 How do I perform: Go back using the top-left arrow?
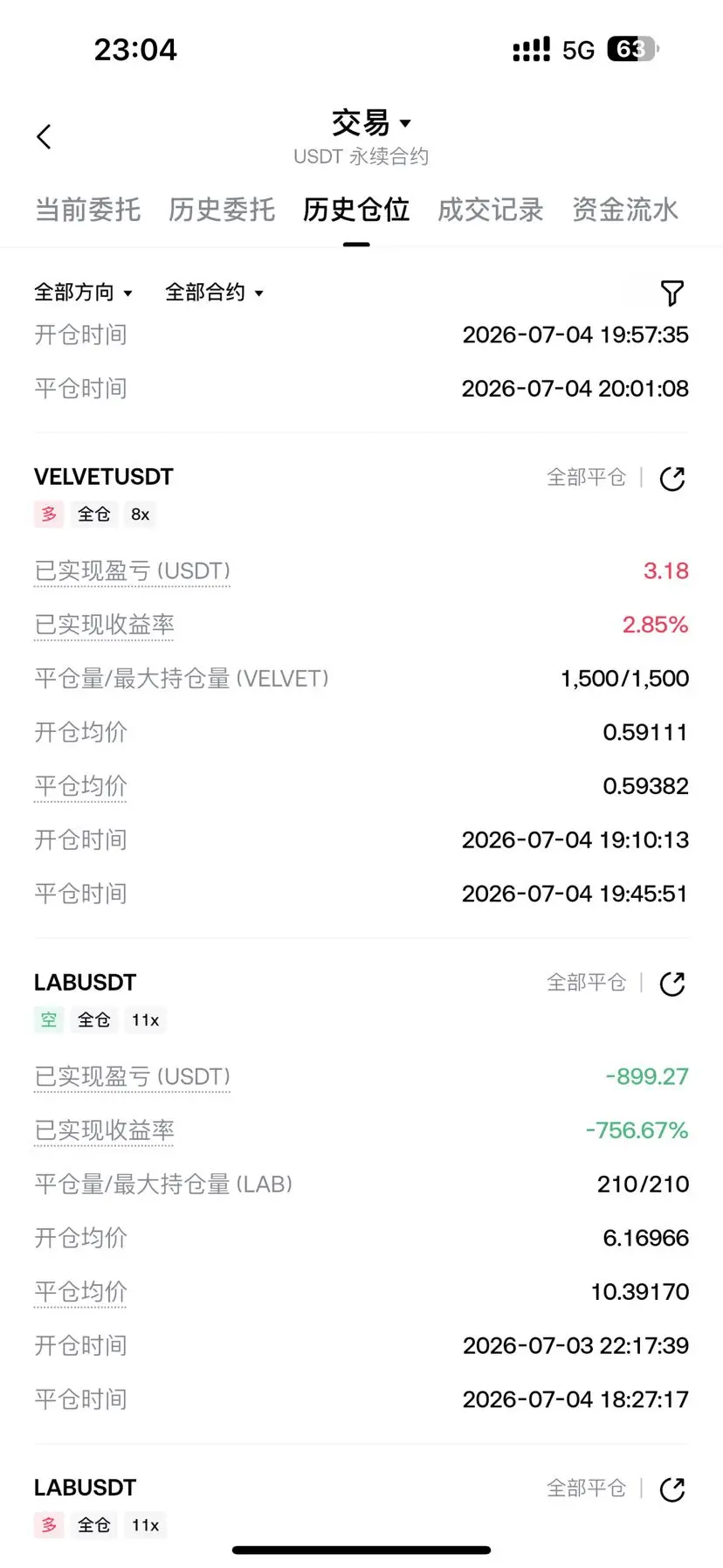click(x=45, y=136)
